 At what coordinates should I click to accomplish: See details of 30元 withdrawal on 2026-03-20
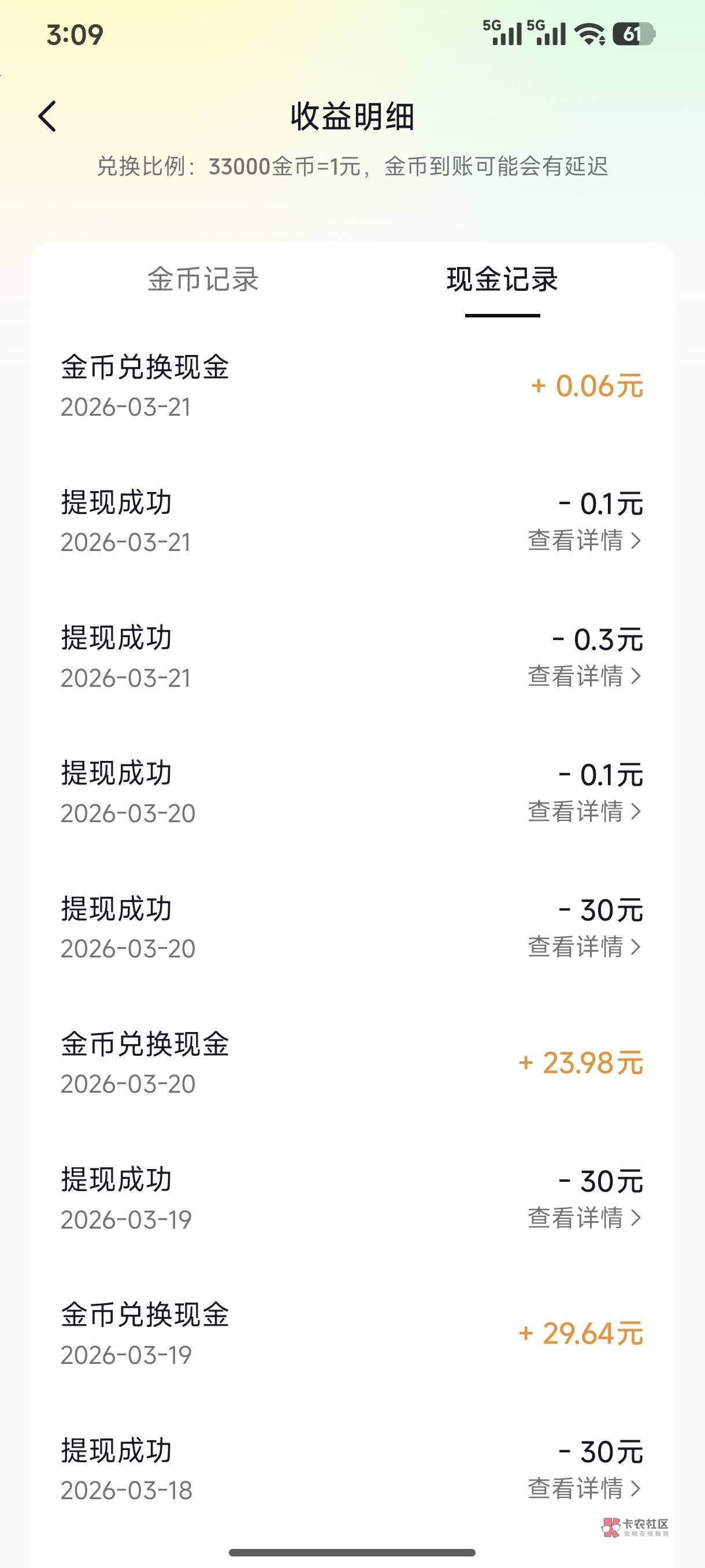584,947
